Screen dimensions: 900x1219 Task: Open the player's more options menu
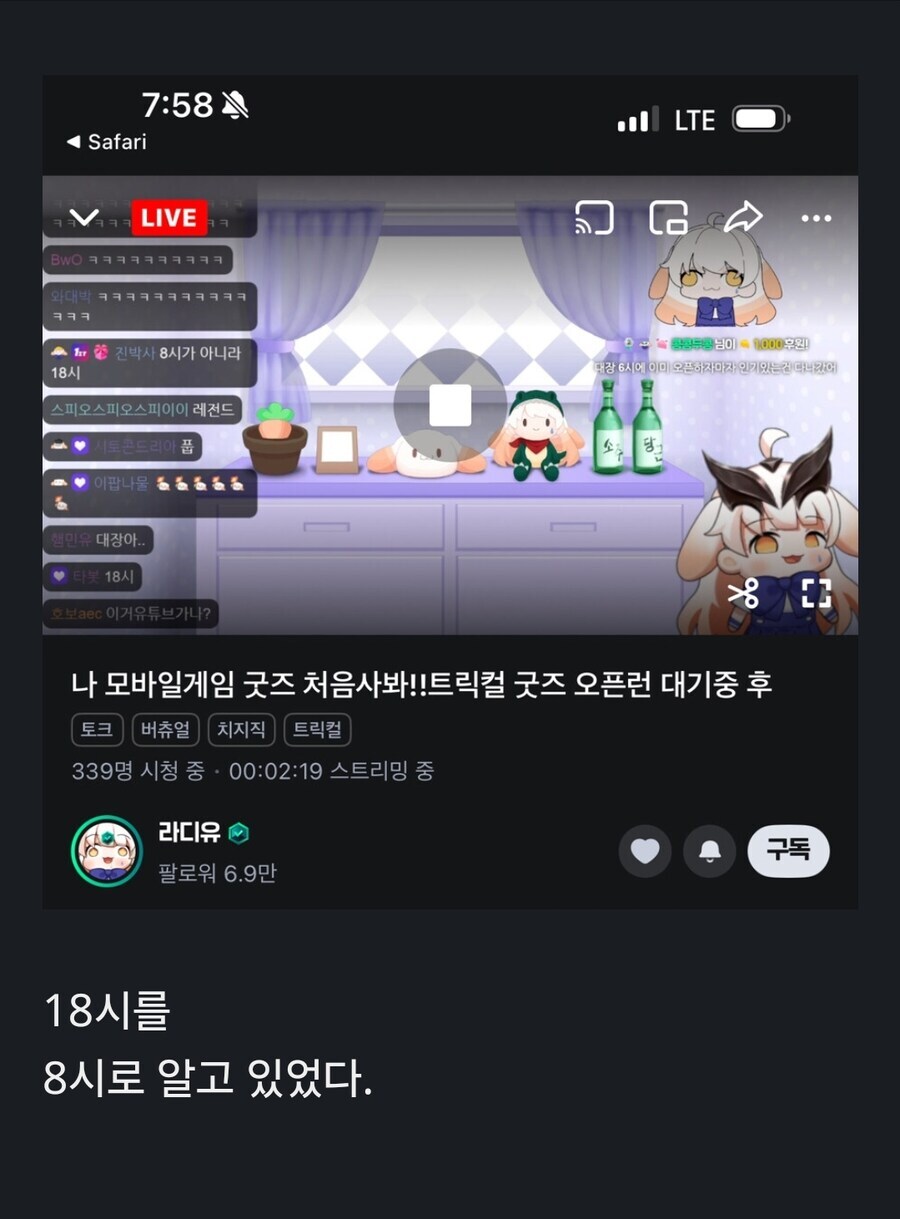click(816, 218)
